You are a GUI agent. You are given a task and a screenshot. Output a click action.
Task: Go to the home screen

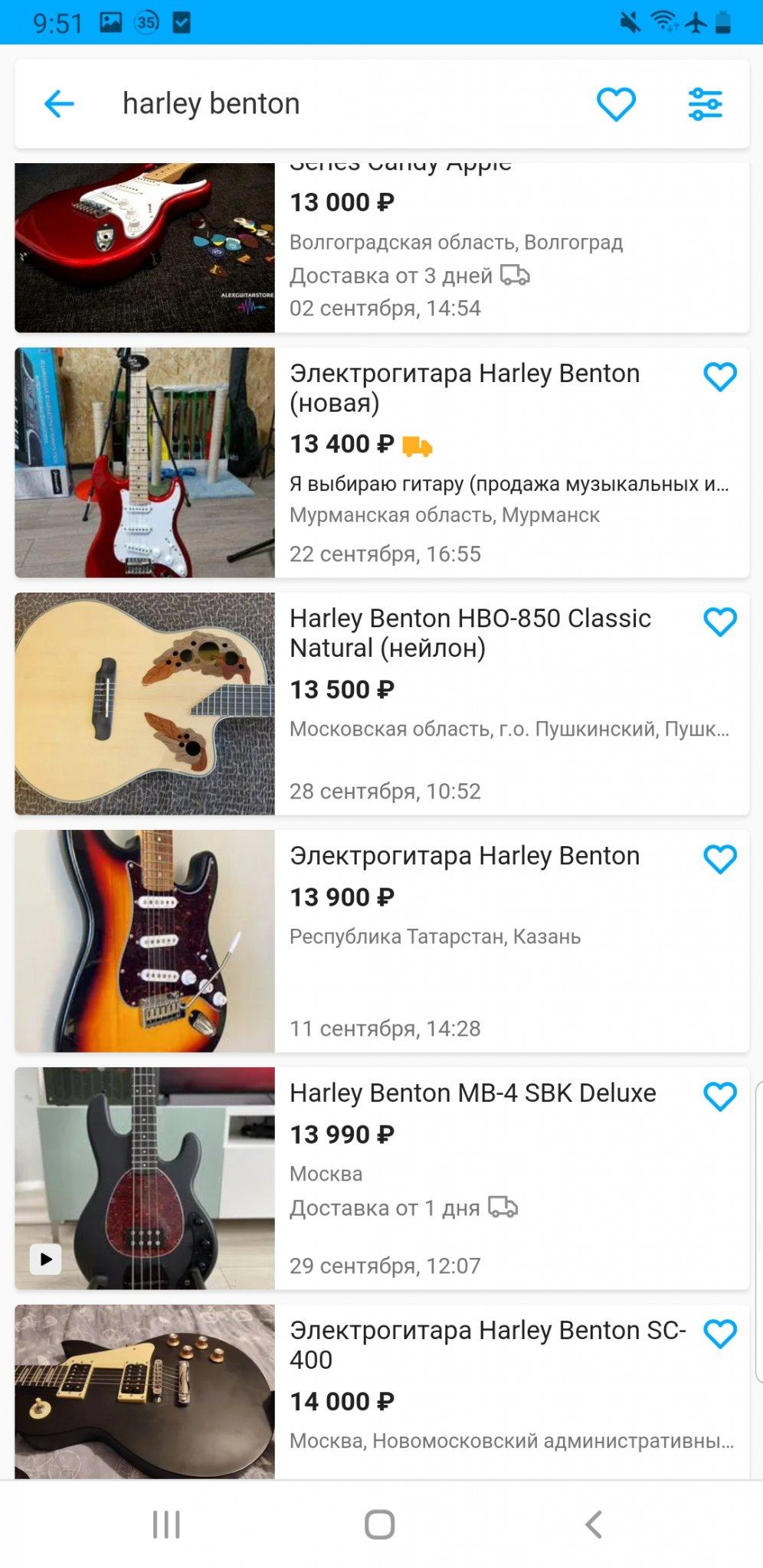pyautogui.click(x=380, y=1524)
